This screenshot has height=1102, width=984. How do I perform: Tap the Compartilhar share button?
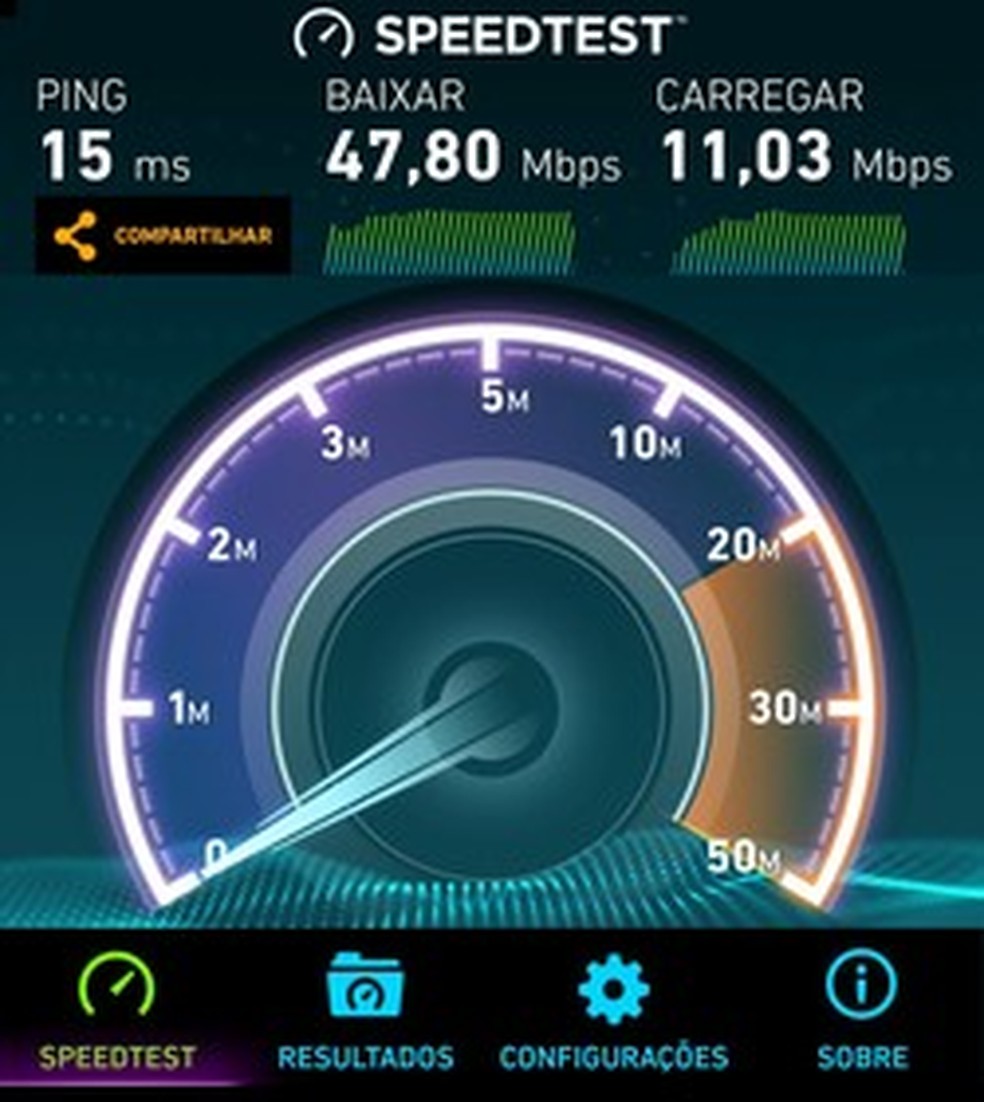163,236
